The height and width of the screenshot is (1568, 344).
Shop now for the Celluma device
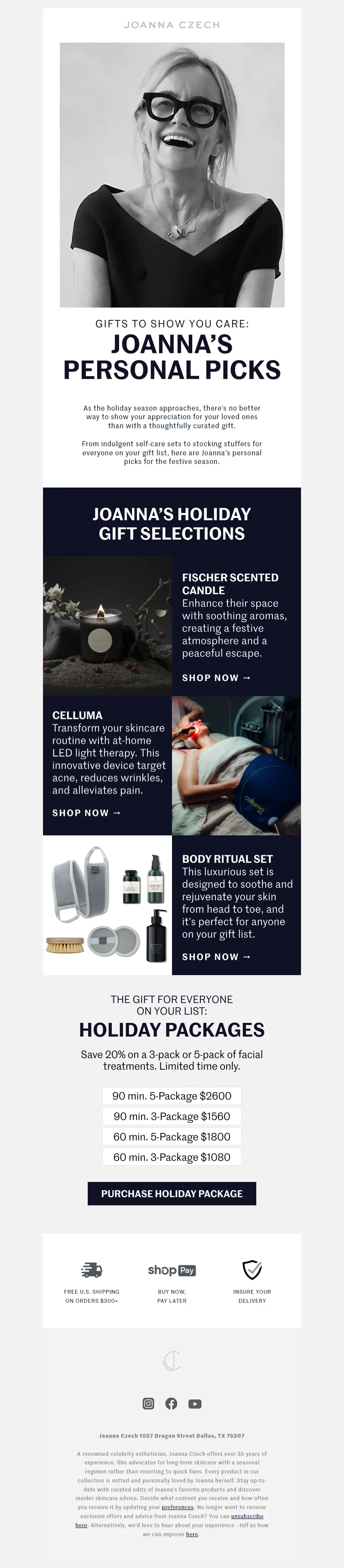86,813
